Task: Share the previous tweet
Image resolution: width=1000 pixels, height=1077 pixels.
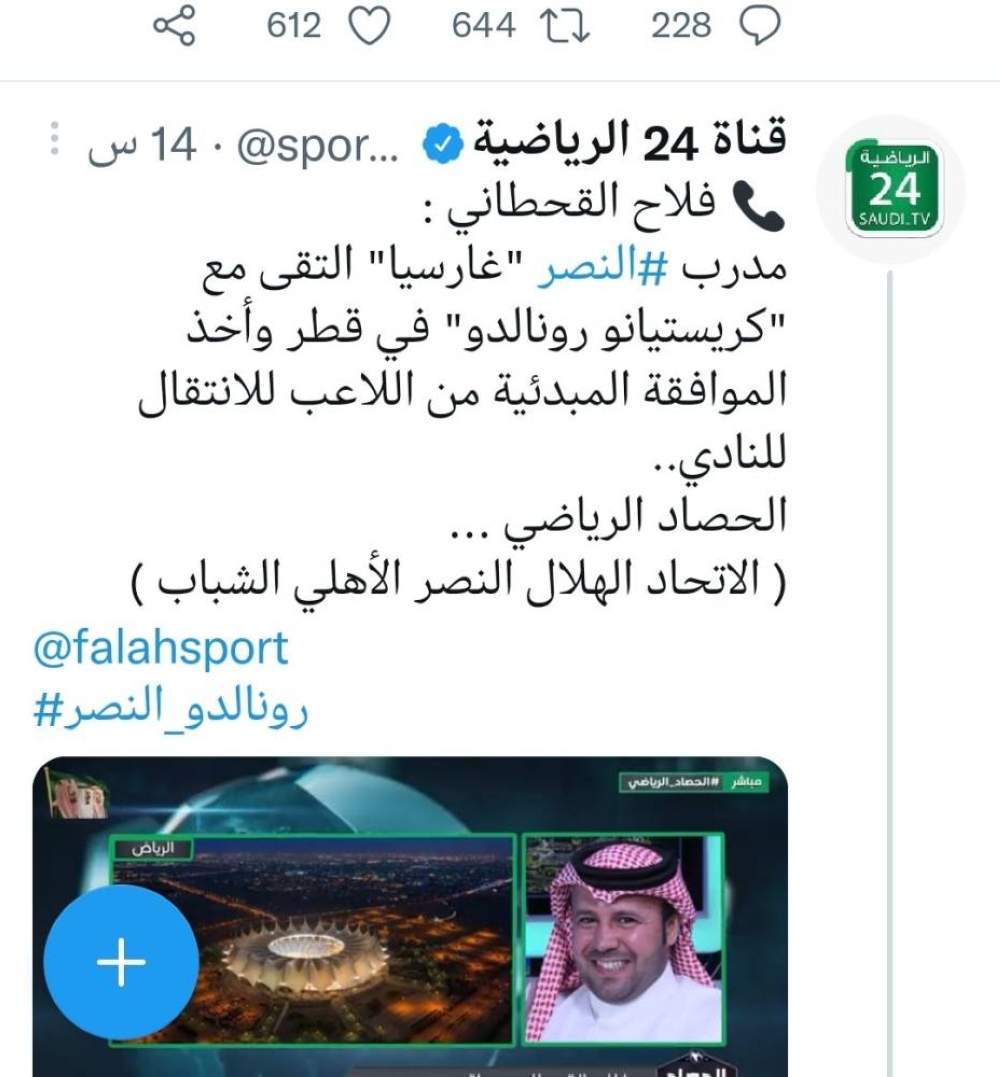Action: (x=173, y=26)
